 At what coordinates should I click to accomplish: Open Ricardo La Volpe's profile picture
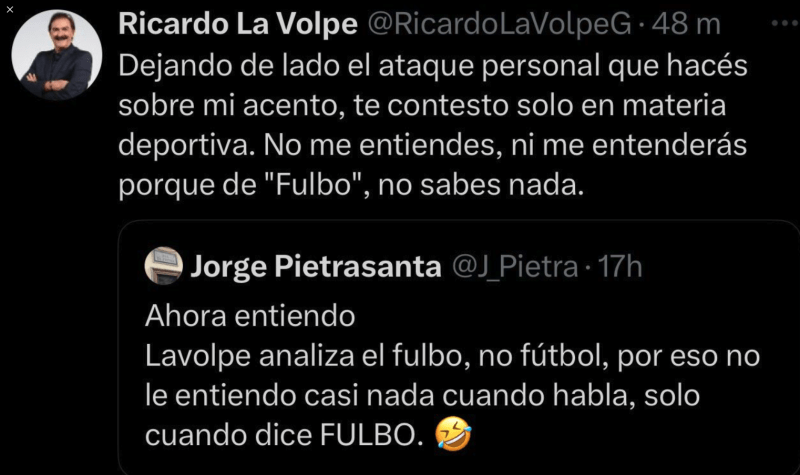57,56
